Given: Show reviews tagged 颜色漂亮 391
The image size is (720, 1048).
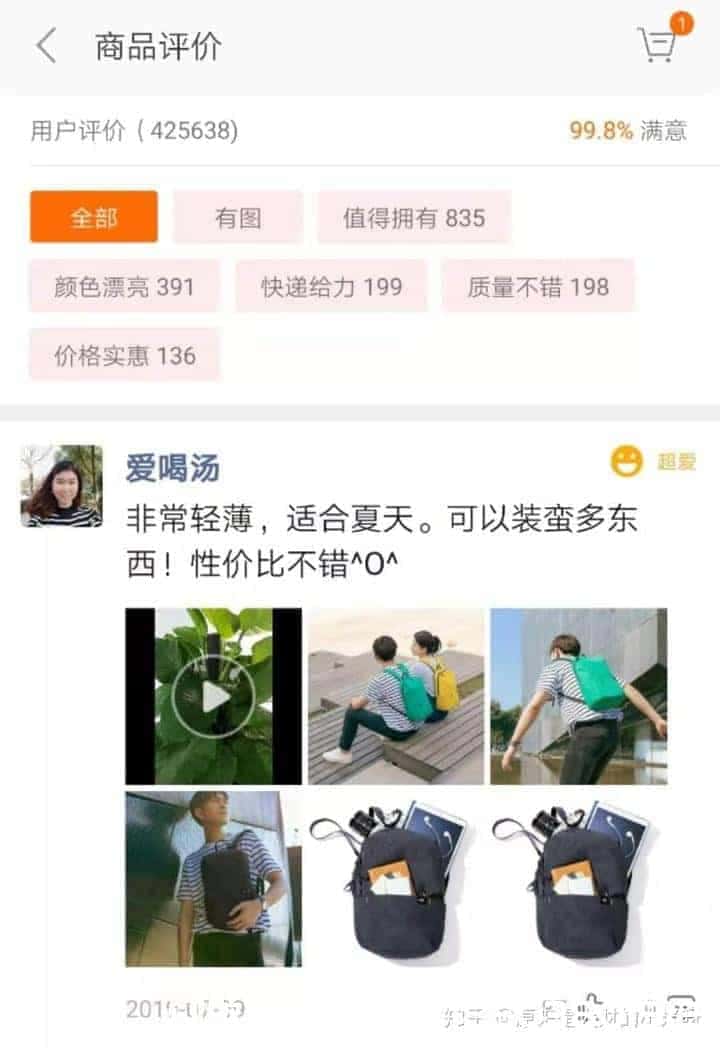Looking at the screenshot, I should tap(124, 287).
